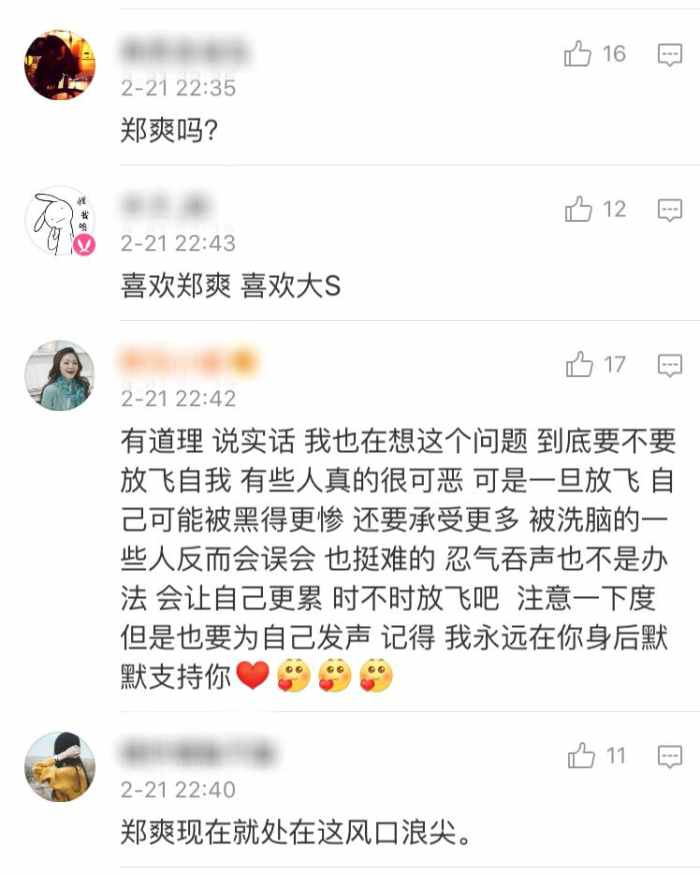Like the long comment starting '有道理'
This screenshot has width=700, height=875.
[x=579, y=365]
